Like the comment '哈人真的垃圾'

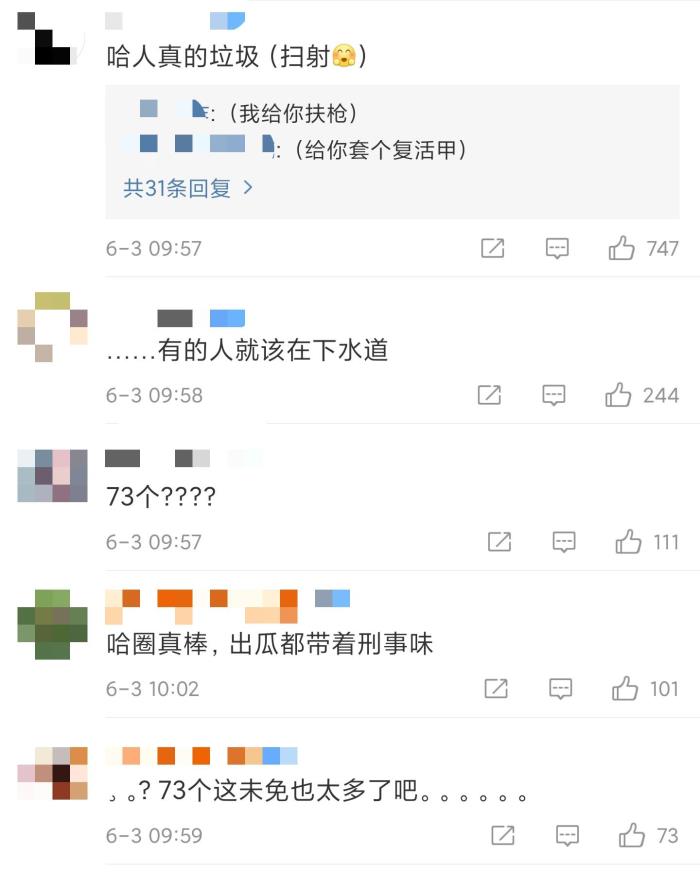[x=622, y=248]
